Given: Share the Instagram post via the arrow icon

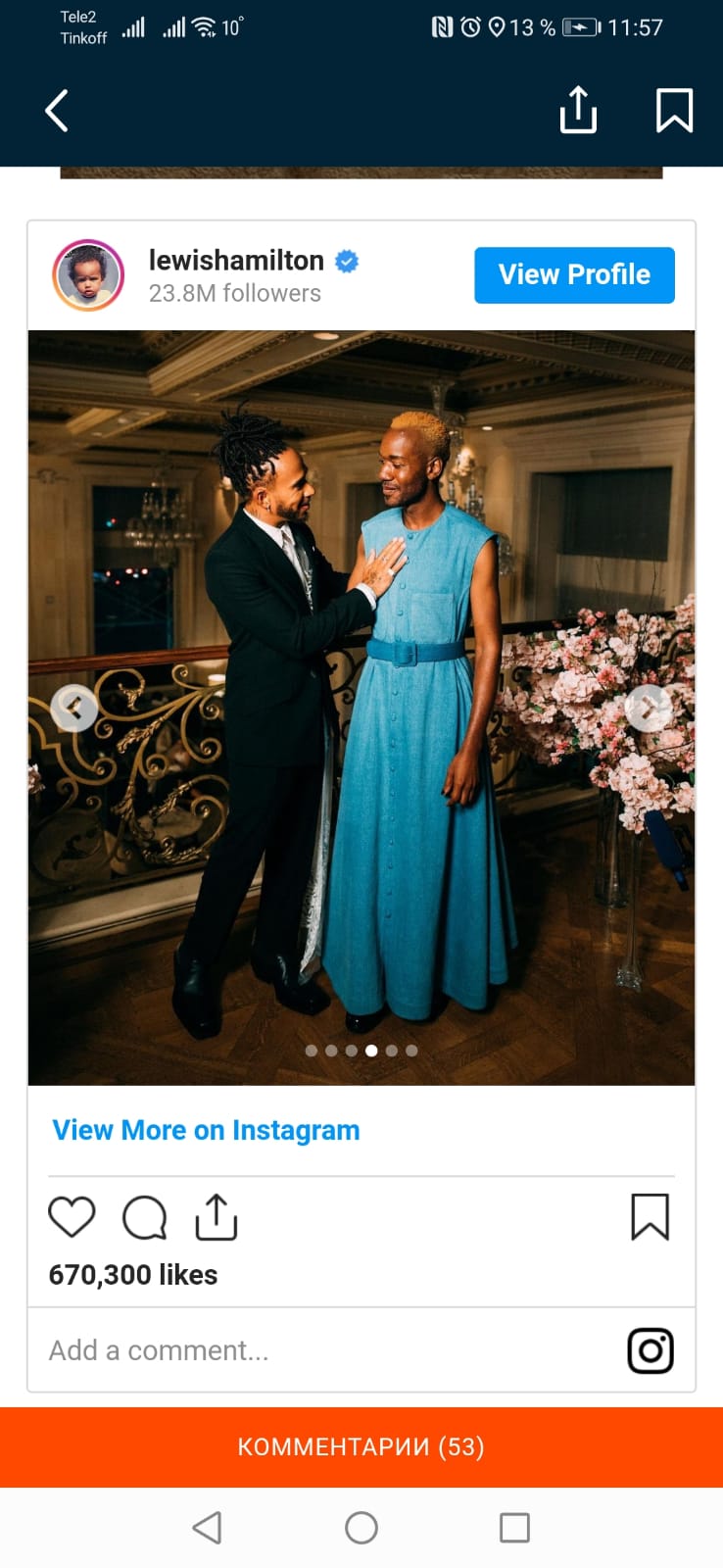Looking at the screenshot, I should (x=217, y=1217).
